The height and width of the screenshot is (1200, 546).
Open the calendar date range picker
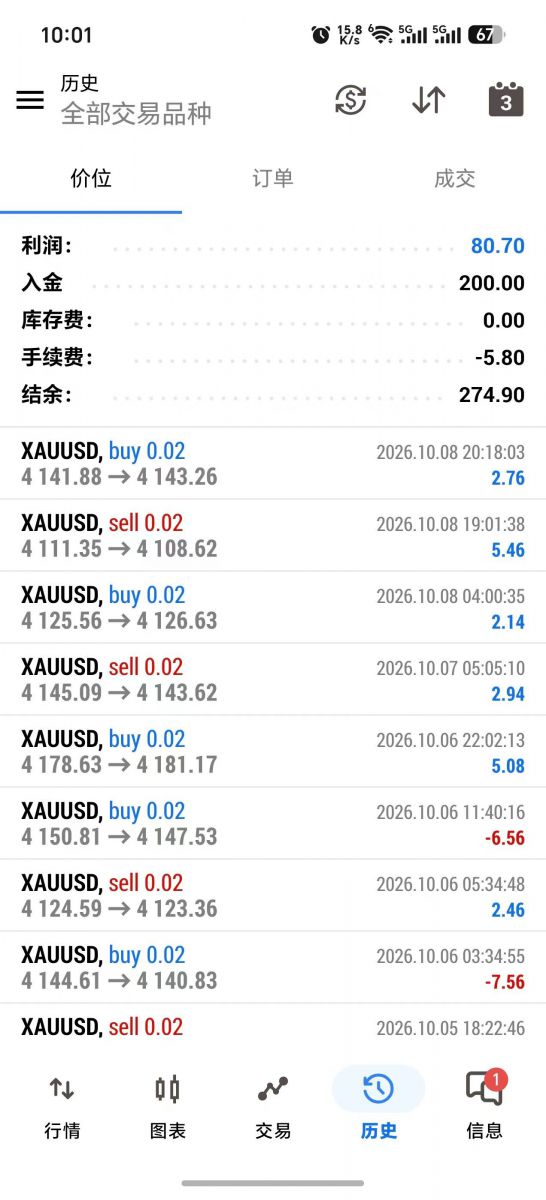pyautogui.click(x=506, y=100)
